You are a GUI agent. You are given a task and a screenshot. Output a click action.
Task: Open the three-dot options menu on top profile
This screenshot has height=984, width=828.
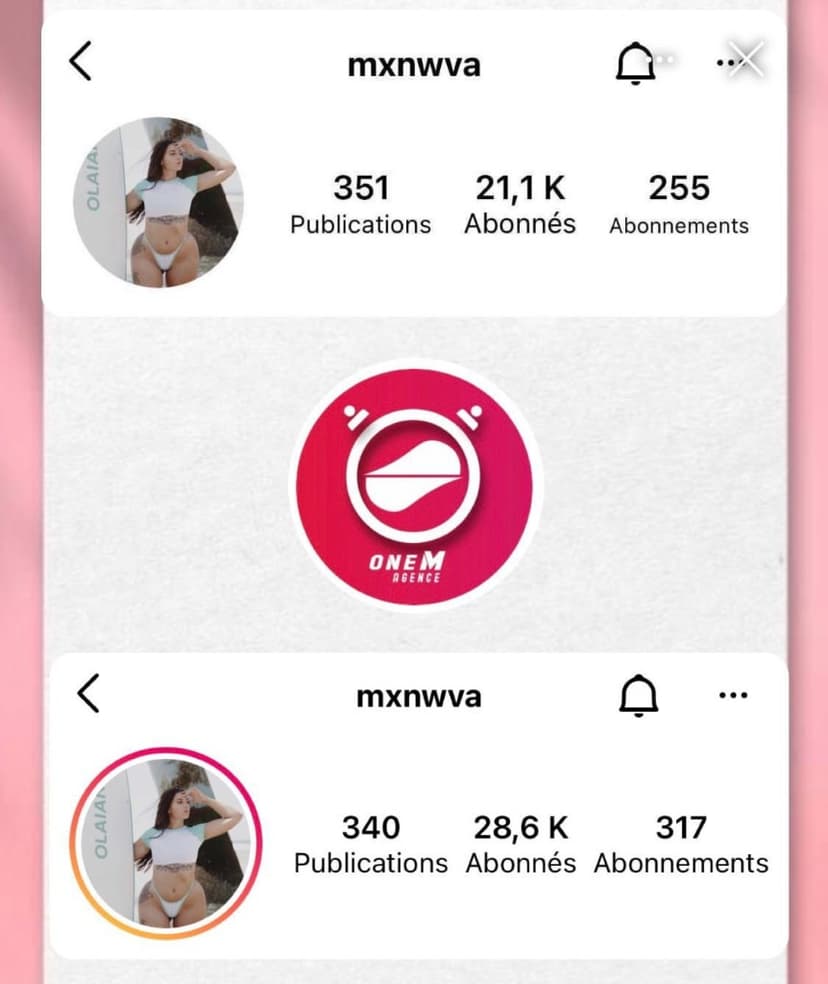tap(727, 62)
